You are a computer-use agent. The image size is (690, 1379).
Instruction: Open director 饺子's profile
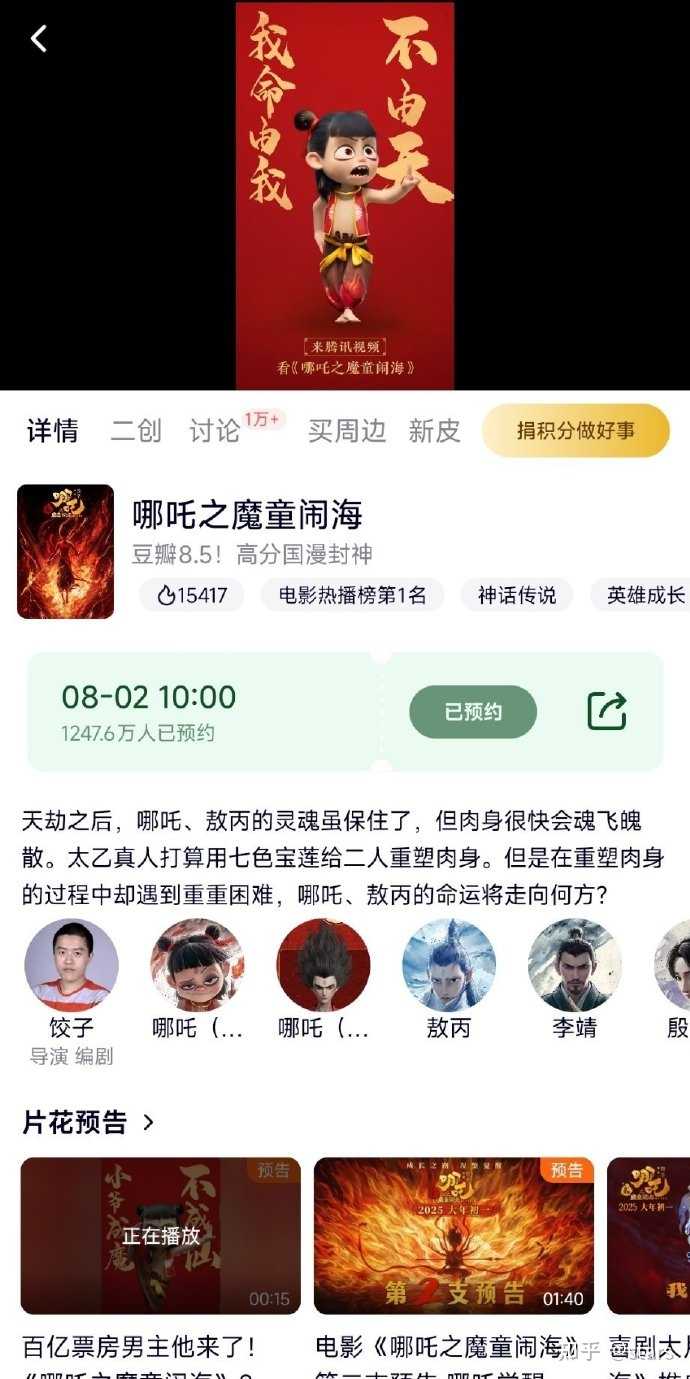click(x=71, y=965)
